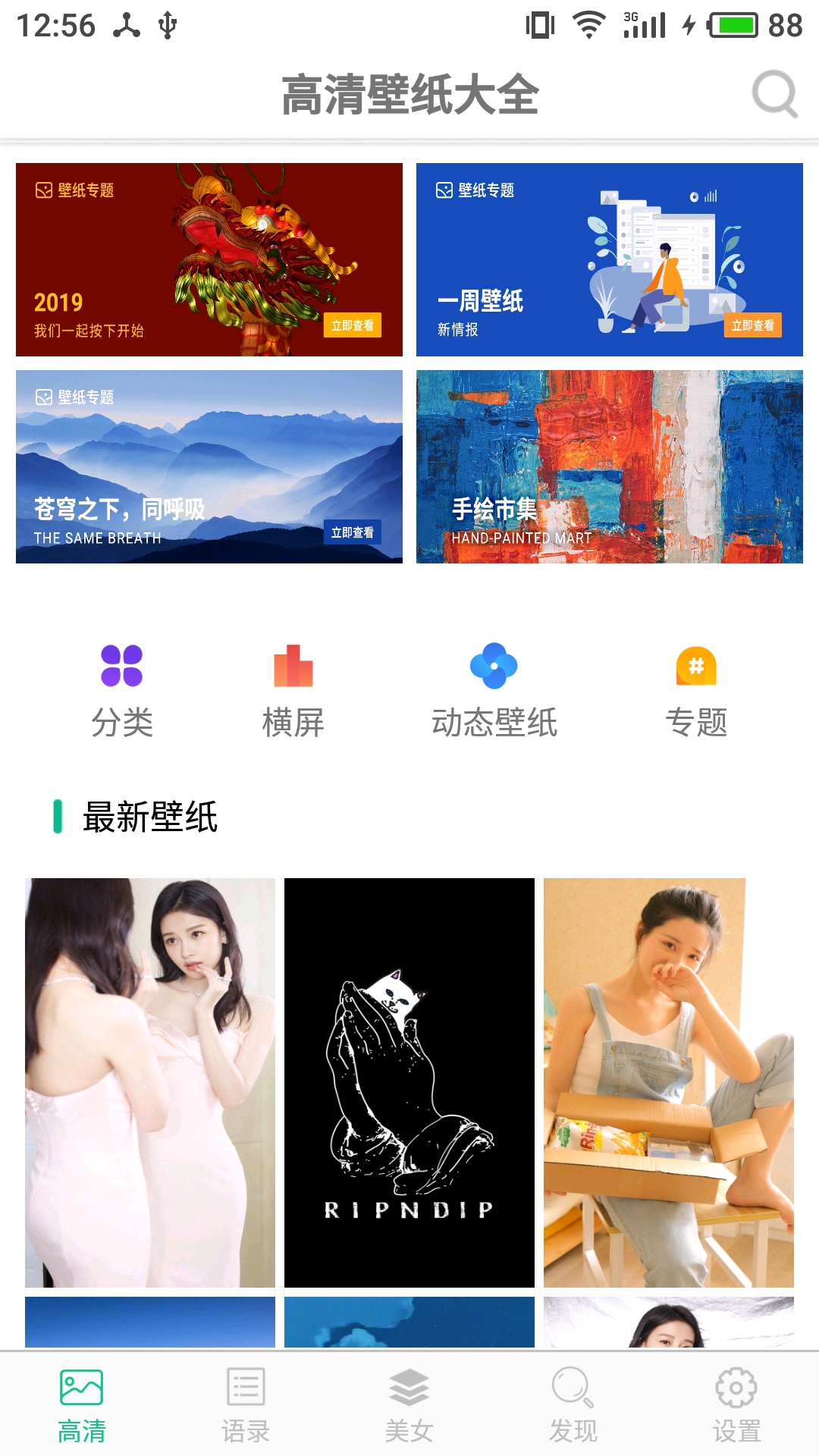Image resolution: width=819 pixels, height=1456 pixels.
Task: Tap 立即查看 on the 一周壁纸 banner
Action: tap(755, 327)
